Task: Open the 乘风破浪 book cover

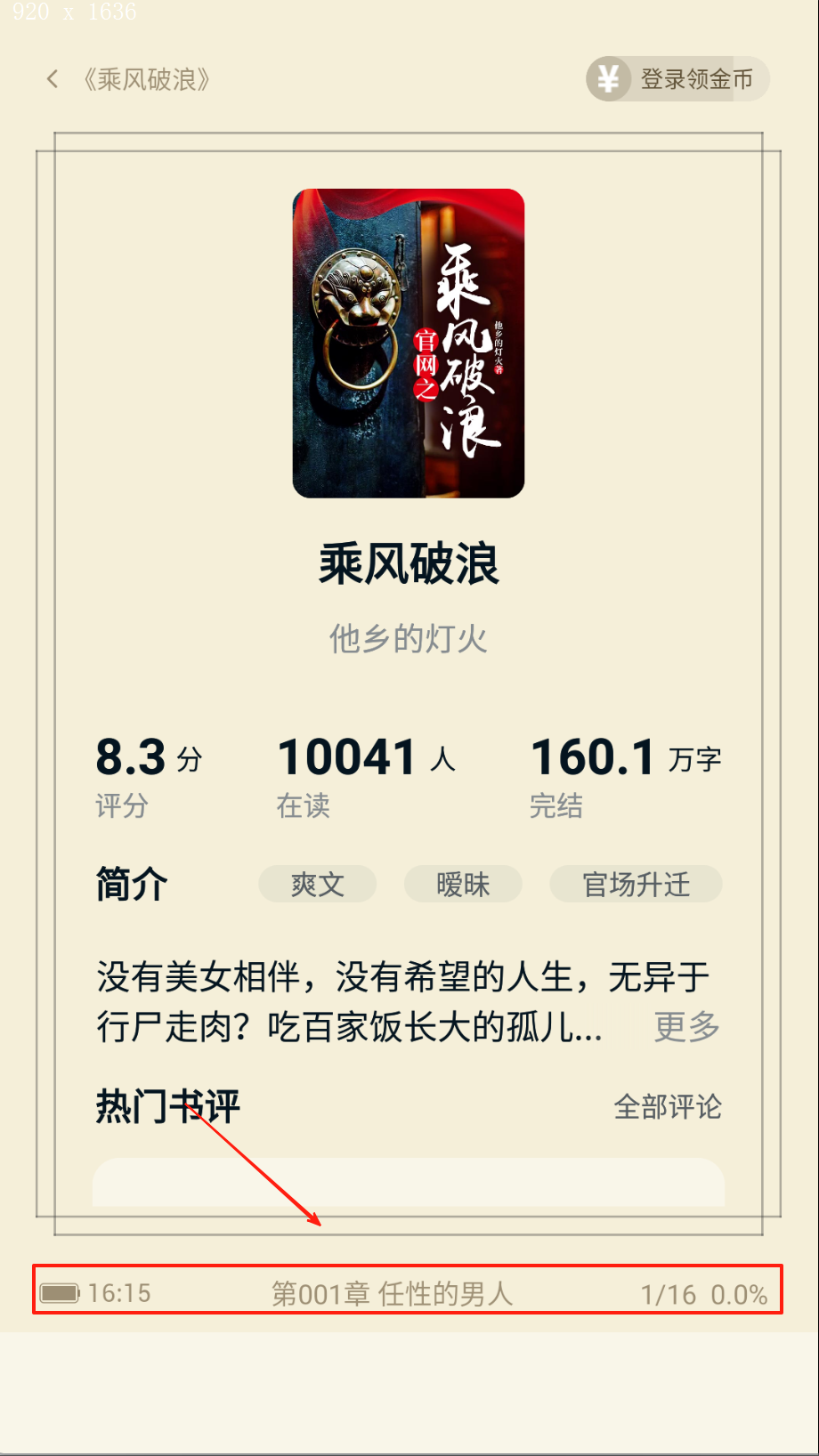Action: 409,343
